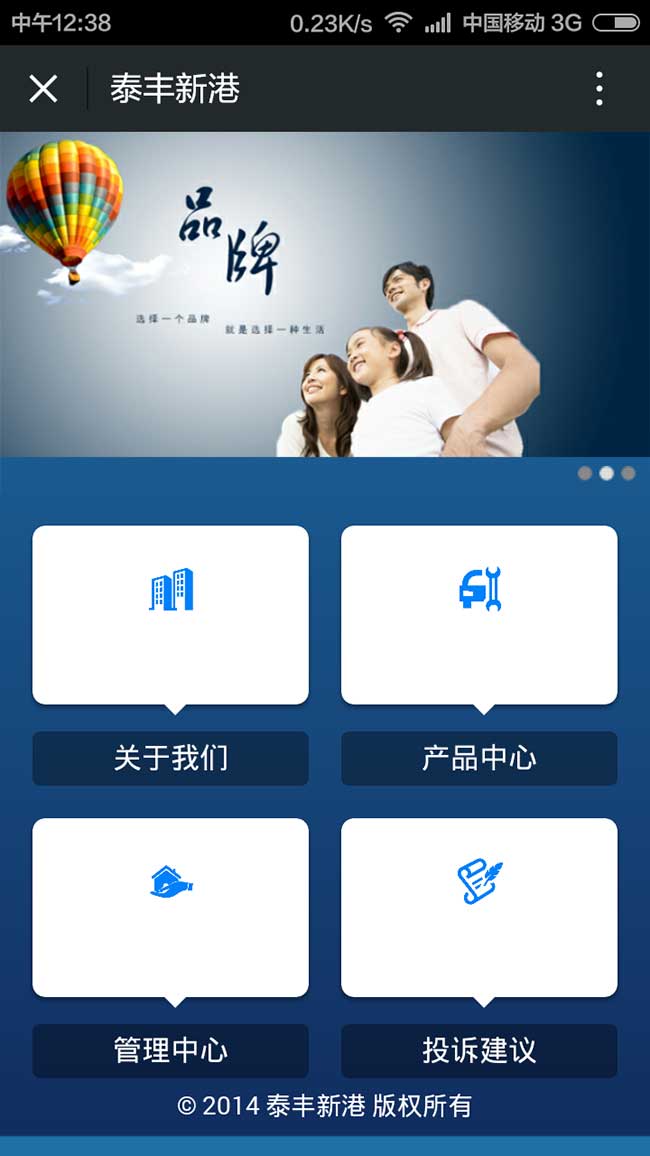This screenshot has width=650, height=1156.
Task: Close the 泰丰新港 web page
Action: tap(43, 89)
